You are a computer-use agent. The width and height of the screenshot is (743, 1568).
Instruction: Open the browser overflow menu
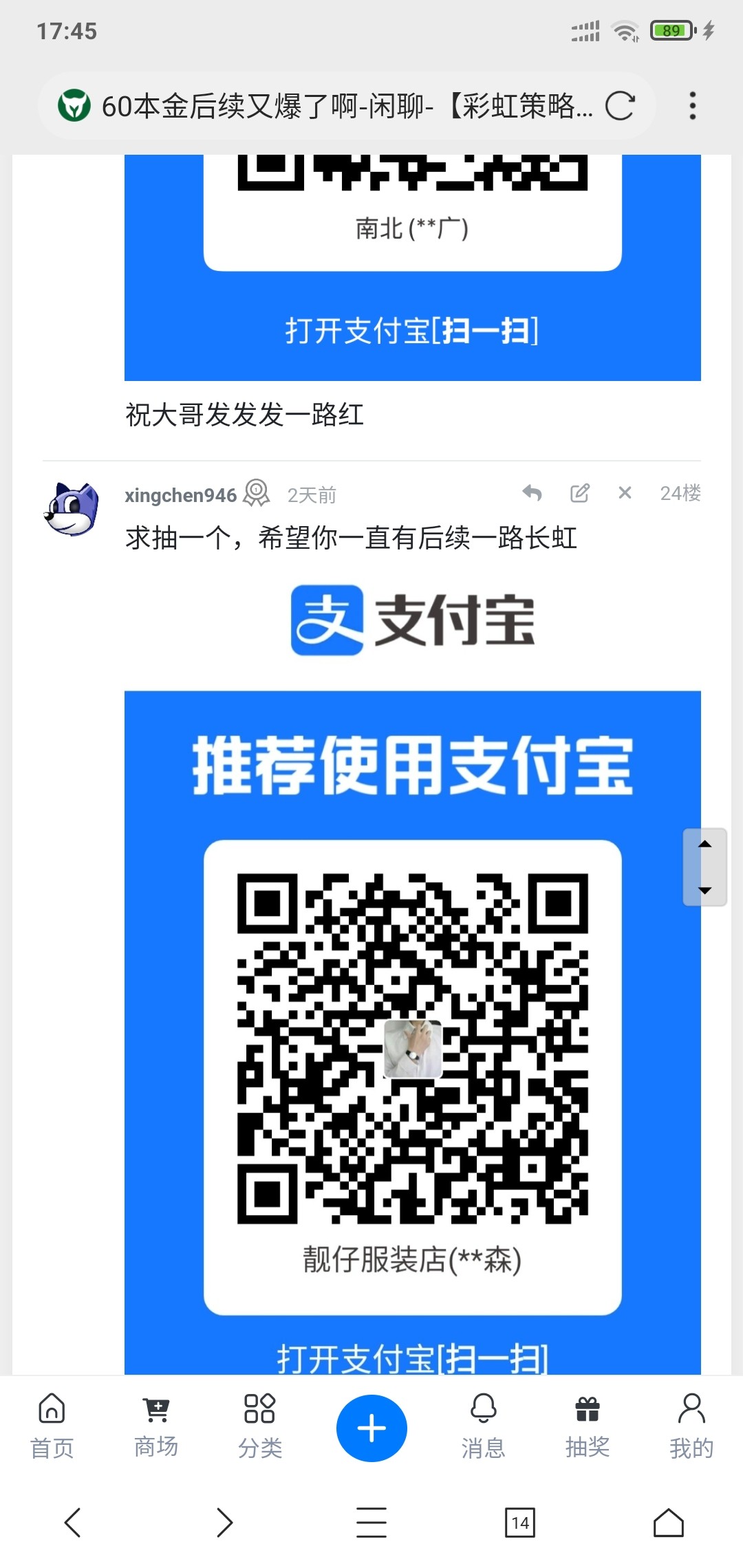click(x=692, y=107)
